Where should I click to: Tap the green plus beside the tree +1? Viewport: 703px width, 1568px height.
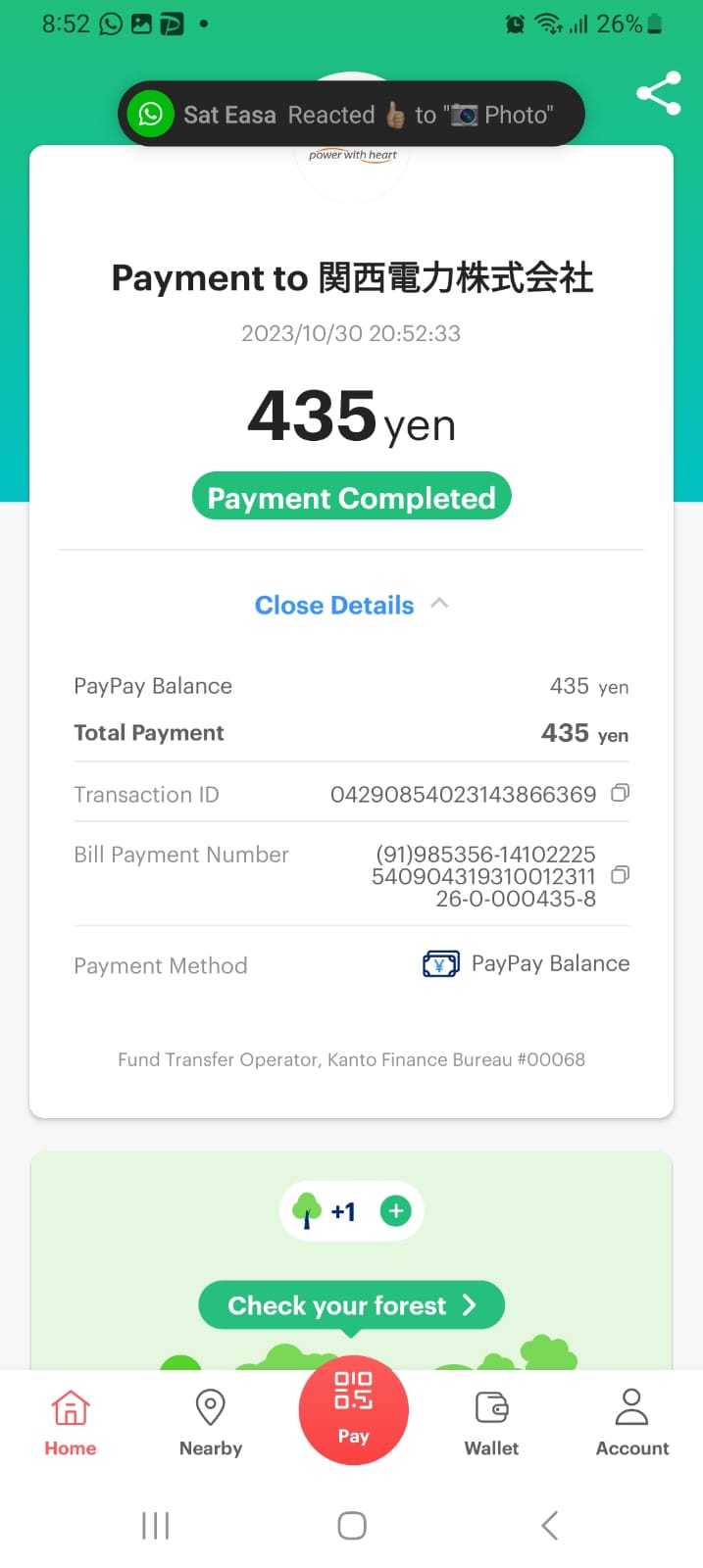pos(396,1211)
